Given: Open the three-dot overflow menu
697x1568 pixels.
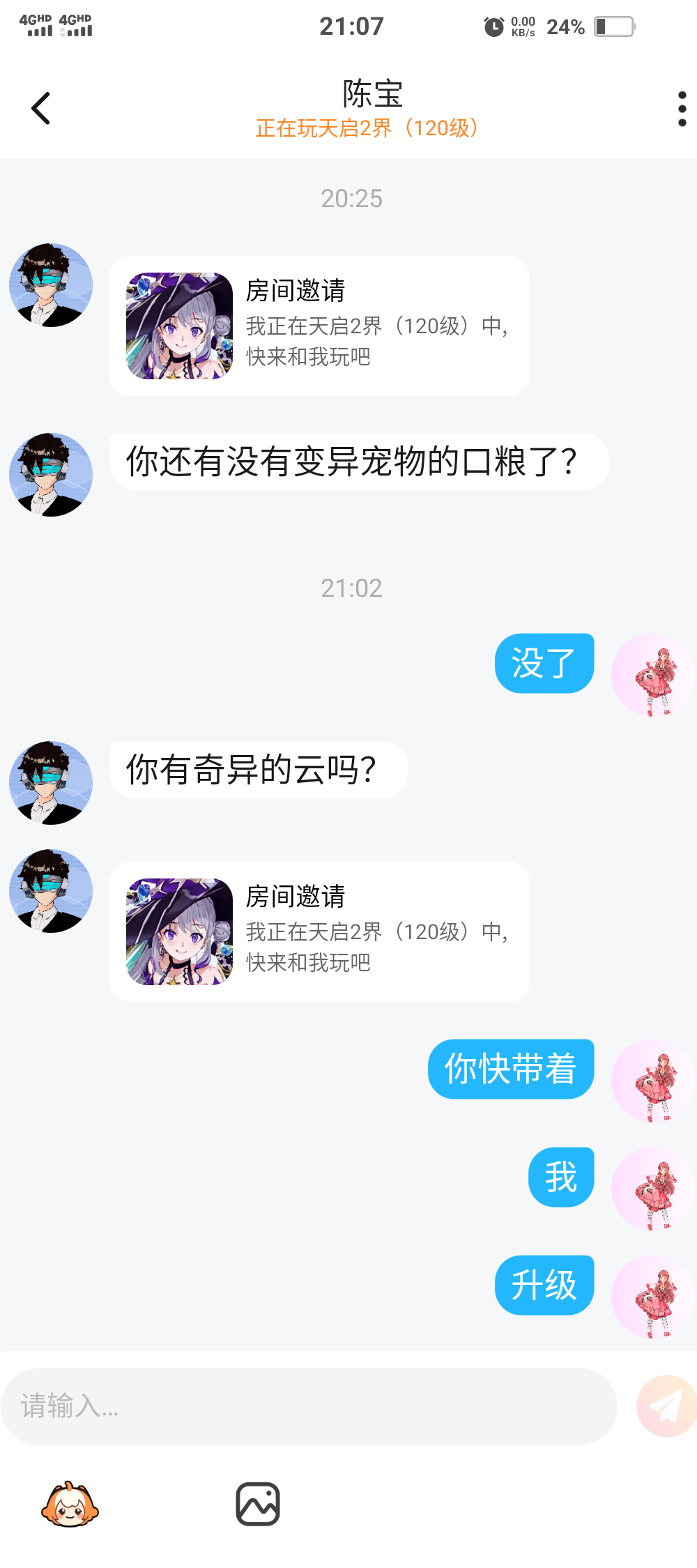Looking at the screenshot, I should click(x=682, y=109).
